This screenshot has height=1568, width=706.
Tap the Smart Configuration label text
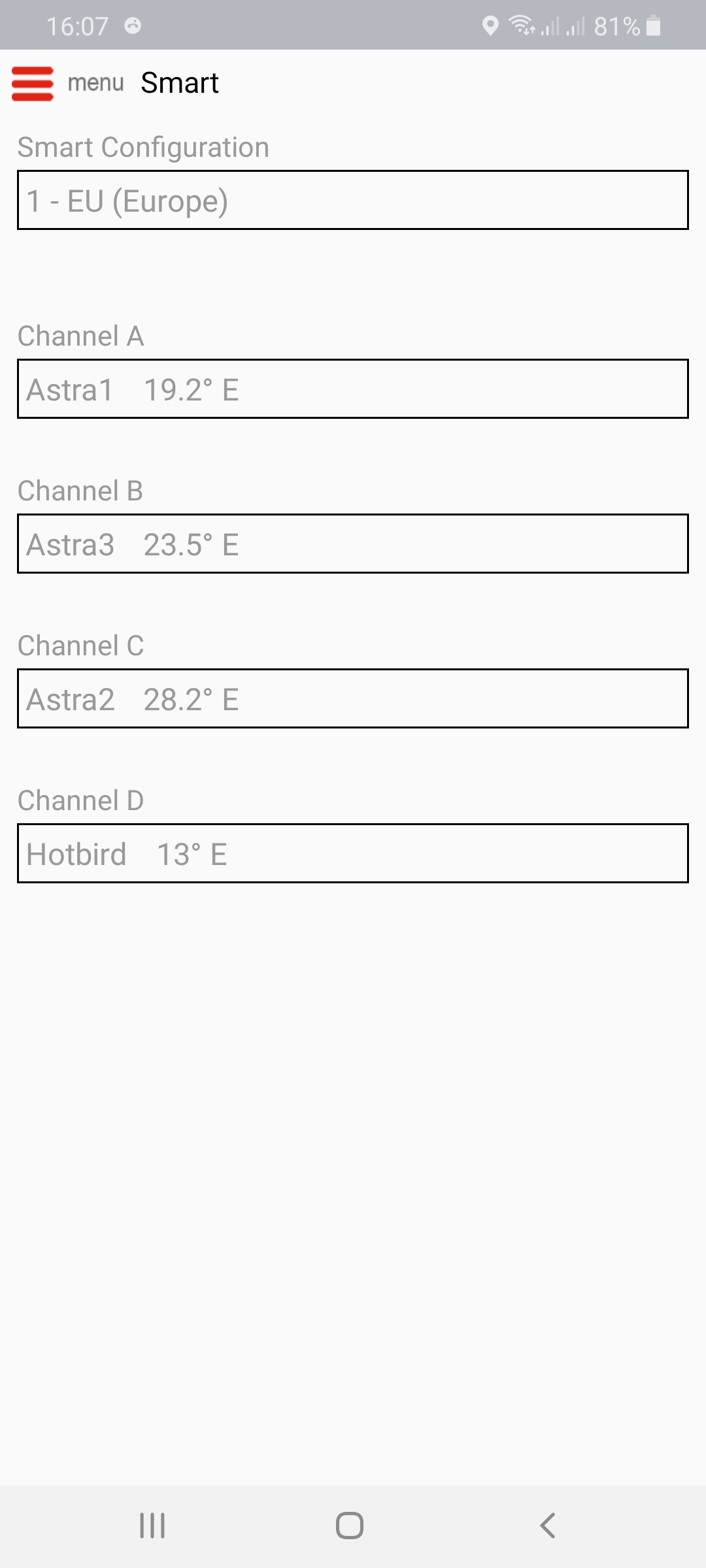pyautogui.click(x=143, y=147)
